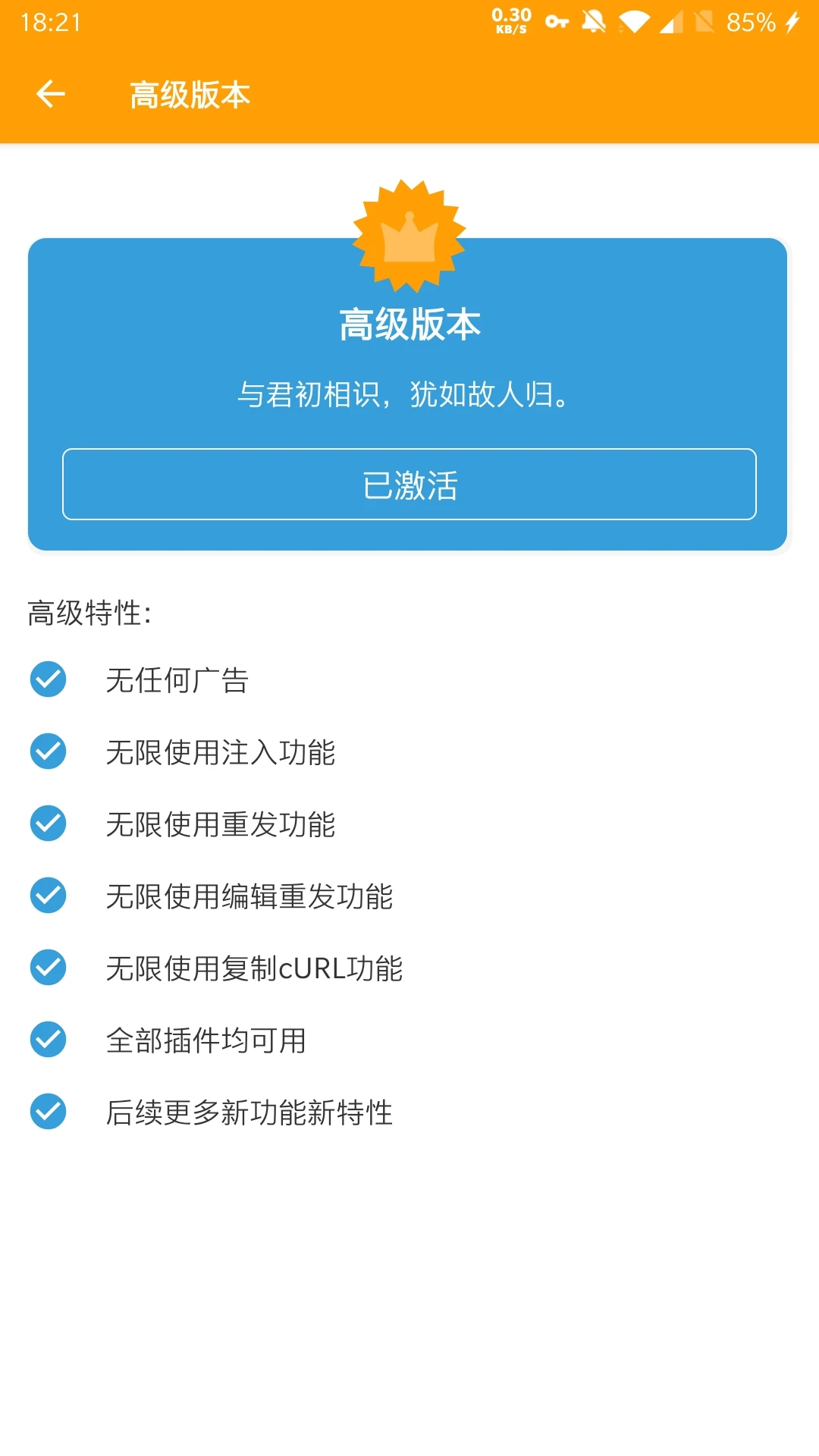The width and height of the screenshot is (819, 1456).
Task: Tap the 已激活 button
Action: point(409,484)
